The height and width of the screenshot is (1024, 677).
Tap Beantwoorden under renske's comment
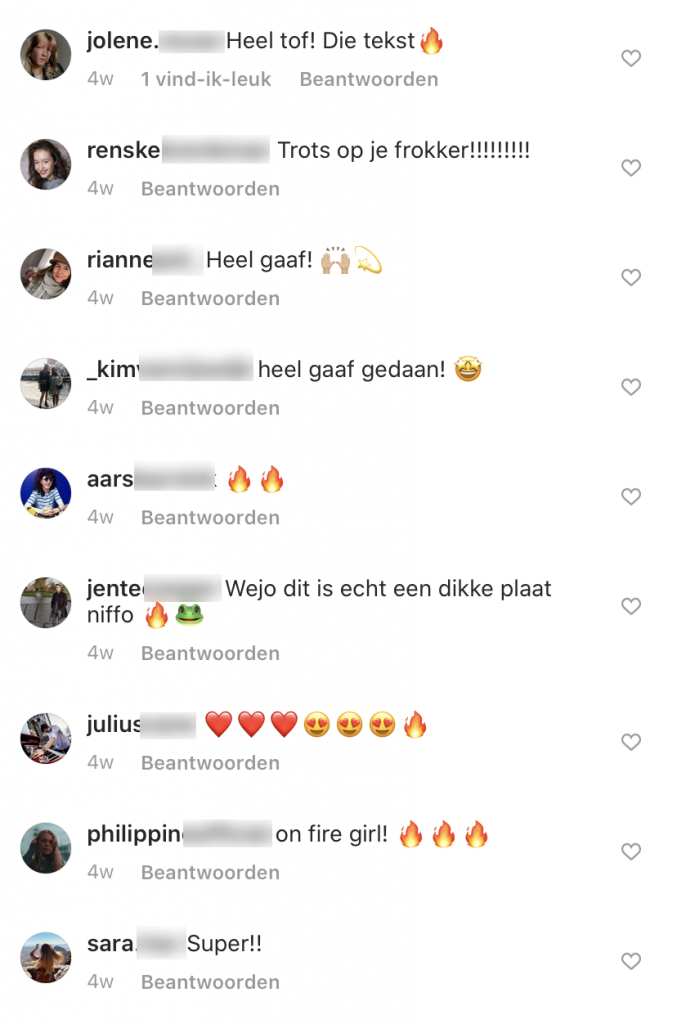[x=210, y=189]
